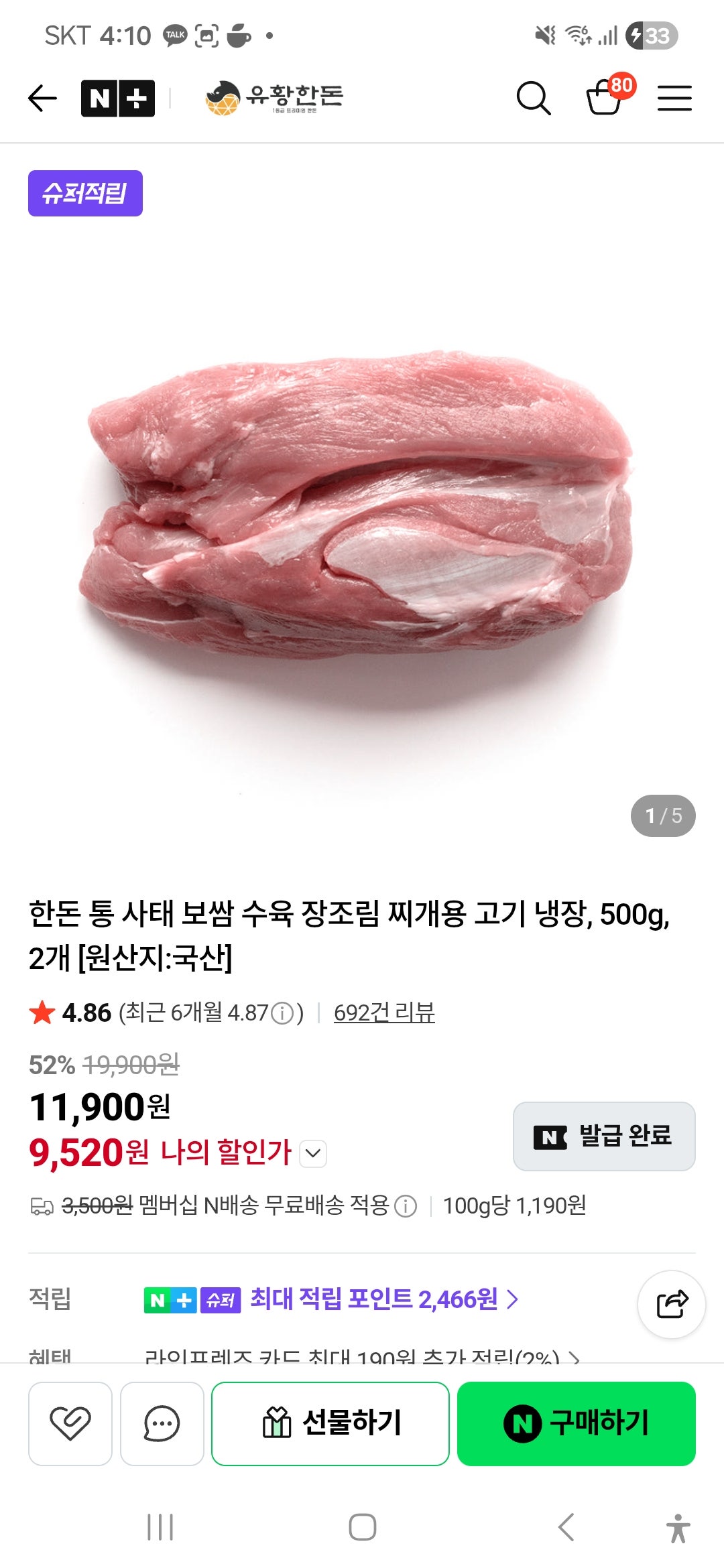724x1568 pixels.
Task: Tap the N+ membership logo
Action: 117,98
